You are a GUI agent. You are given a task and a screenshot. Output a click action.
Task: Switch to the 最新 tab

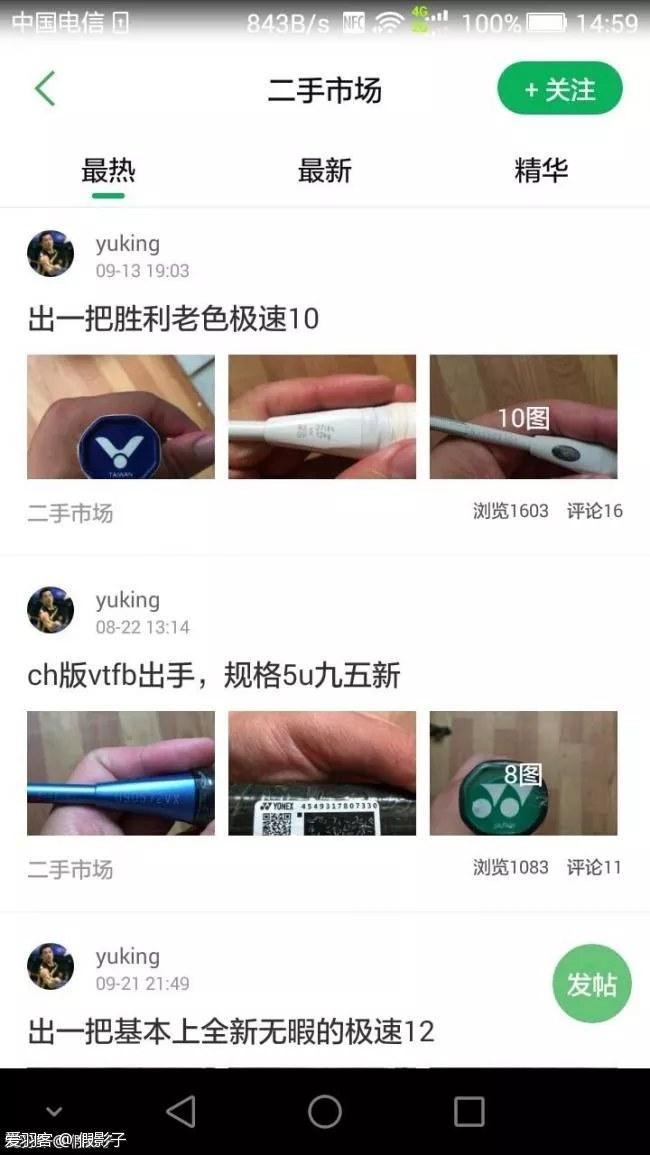point(325,171)
